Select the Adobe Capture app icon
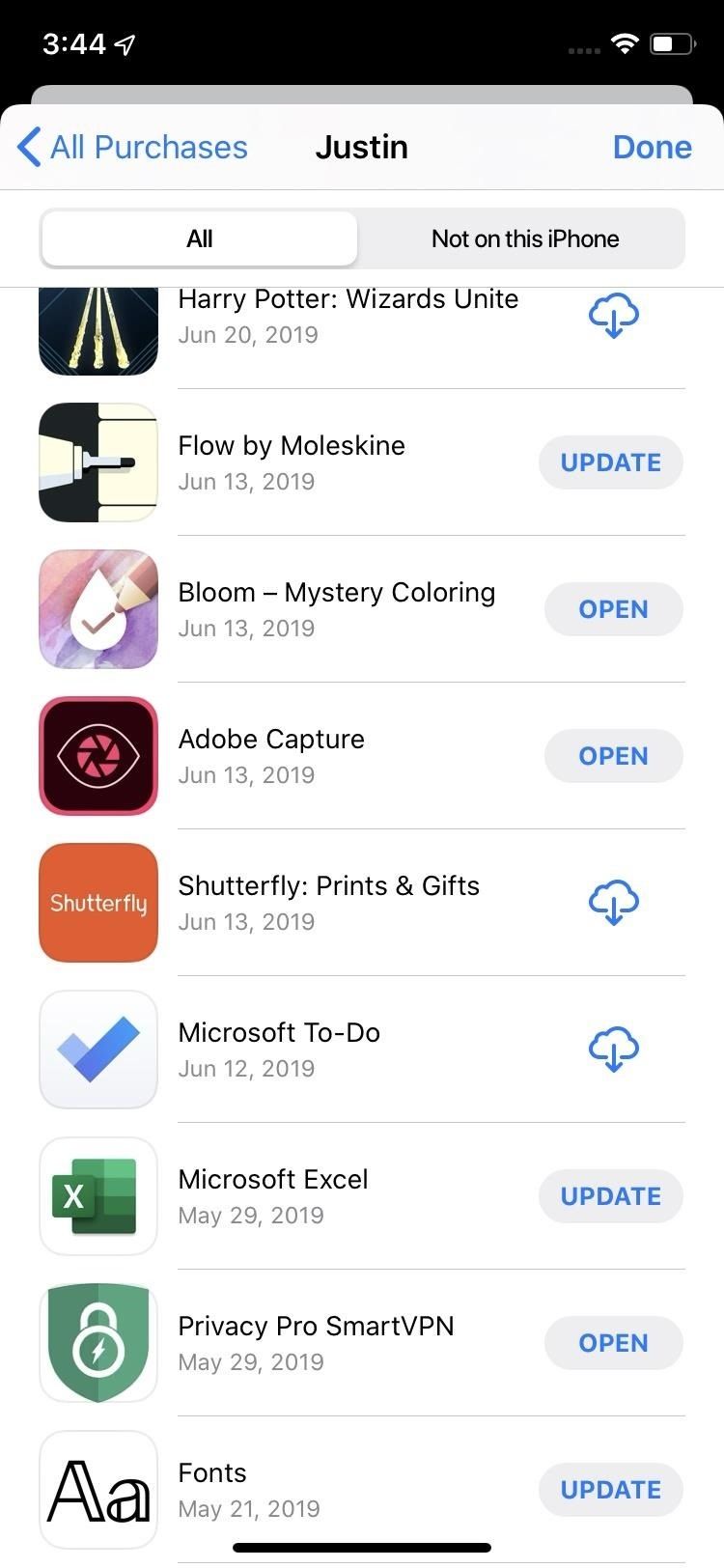Image resolution: width=724 pixels, height=1568 pixels. pos(97,756)
